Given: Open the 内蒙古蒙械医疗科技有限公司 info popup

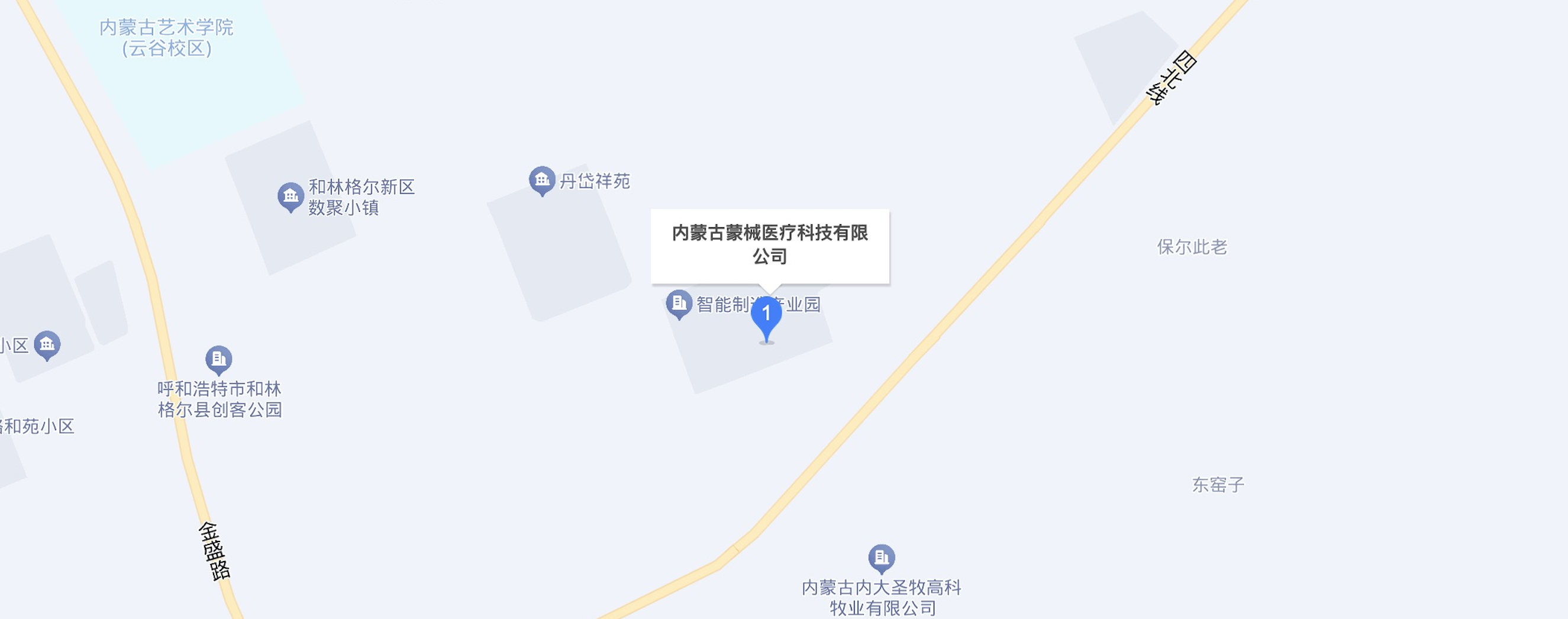Looking at the screenshot, I should tap(769, 244).
